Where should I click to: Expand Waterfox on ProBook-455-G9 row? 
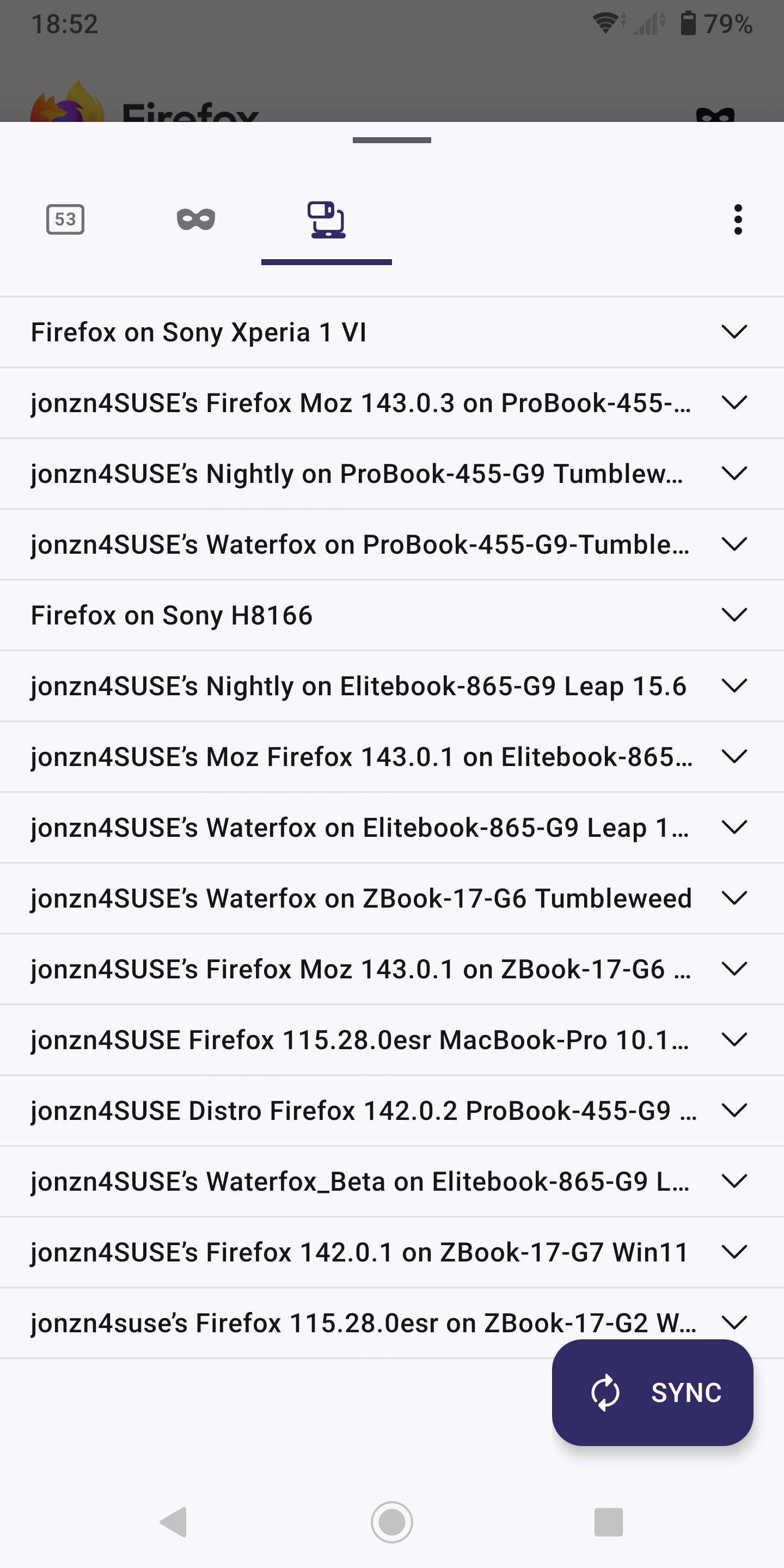point(733,544)
